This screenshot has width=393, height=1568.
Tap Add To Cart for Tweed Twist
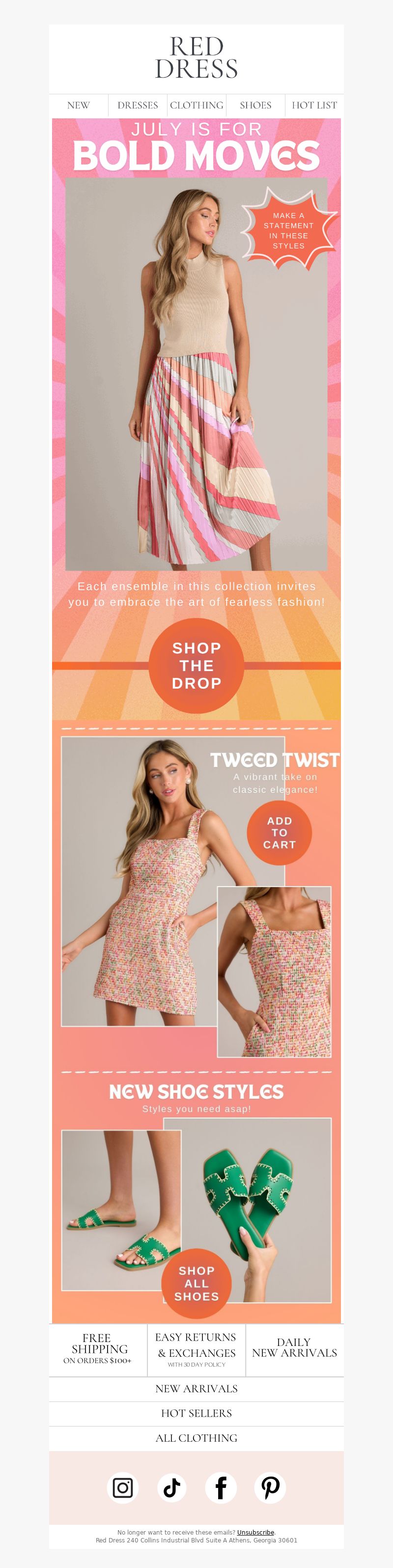pyautogui.click(x=279, y=833)
